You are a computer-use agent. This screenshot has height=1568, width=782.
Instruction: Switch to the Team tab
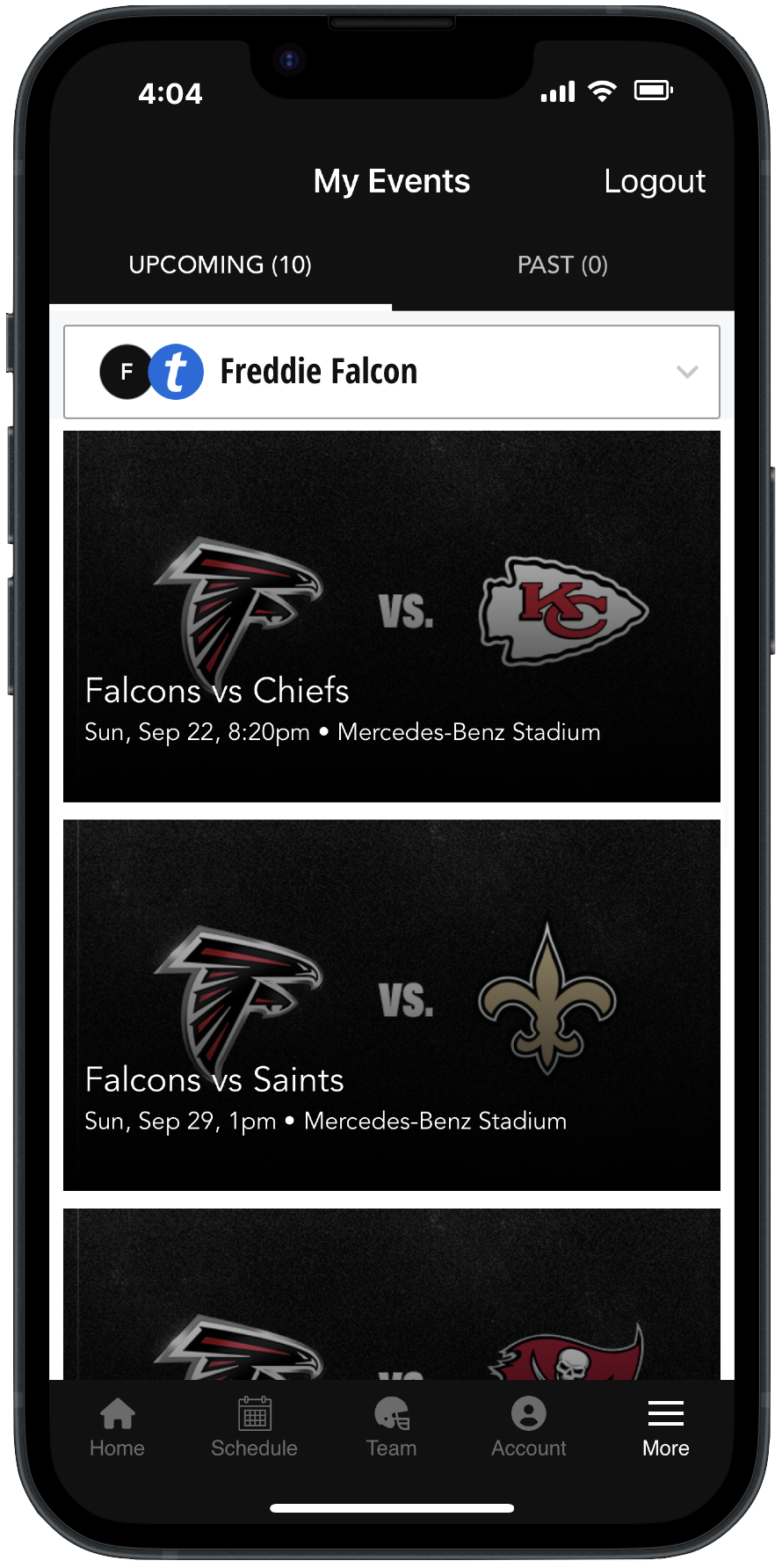click(391, 1427)
